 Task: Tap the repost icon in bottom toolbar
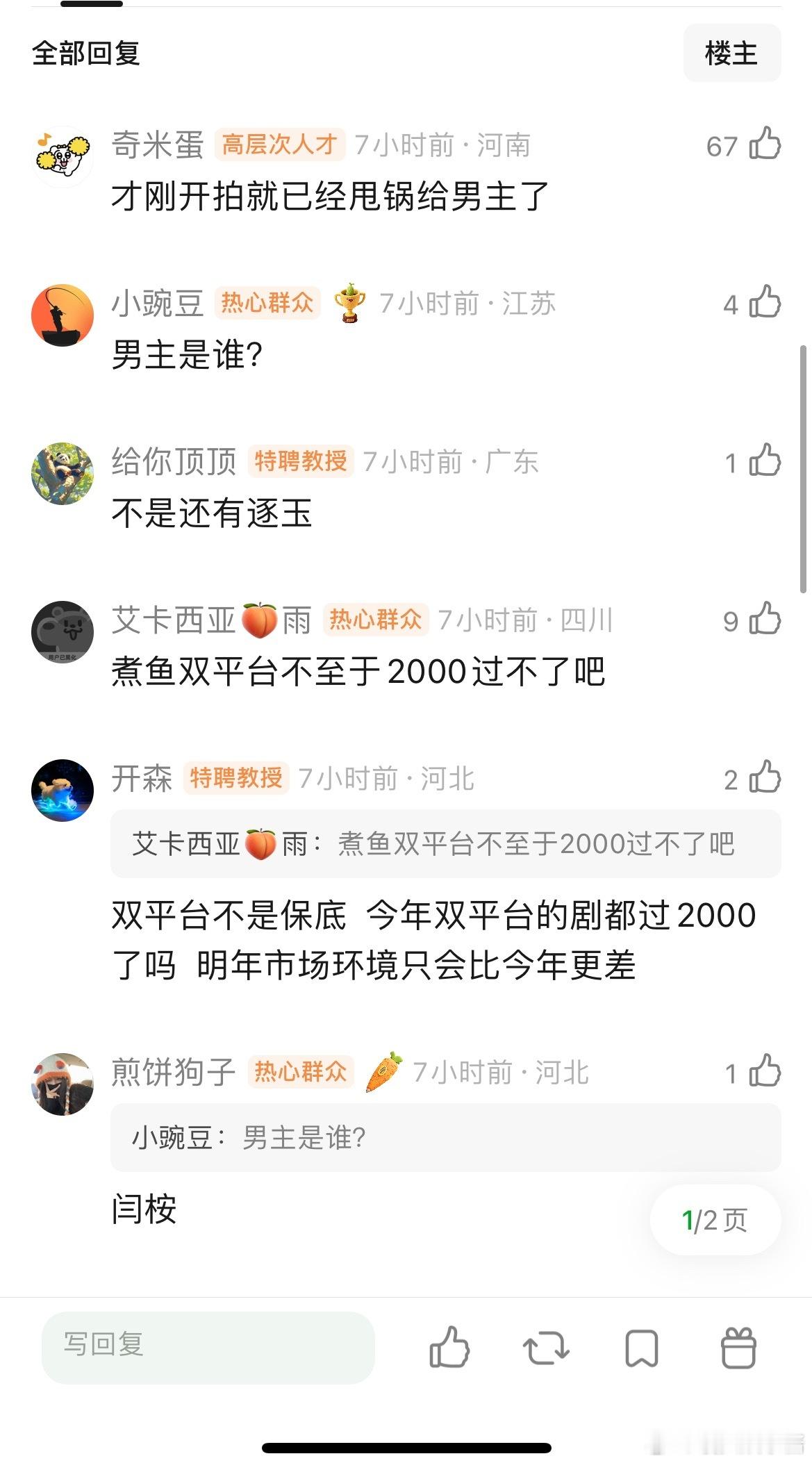click(x=547, y=1348)
